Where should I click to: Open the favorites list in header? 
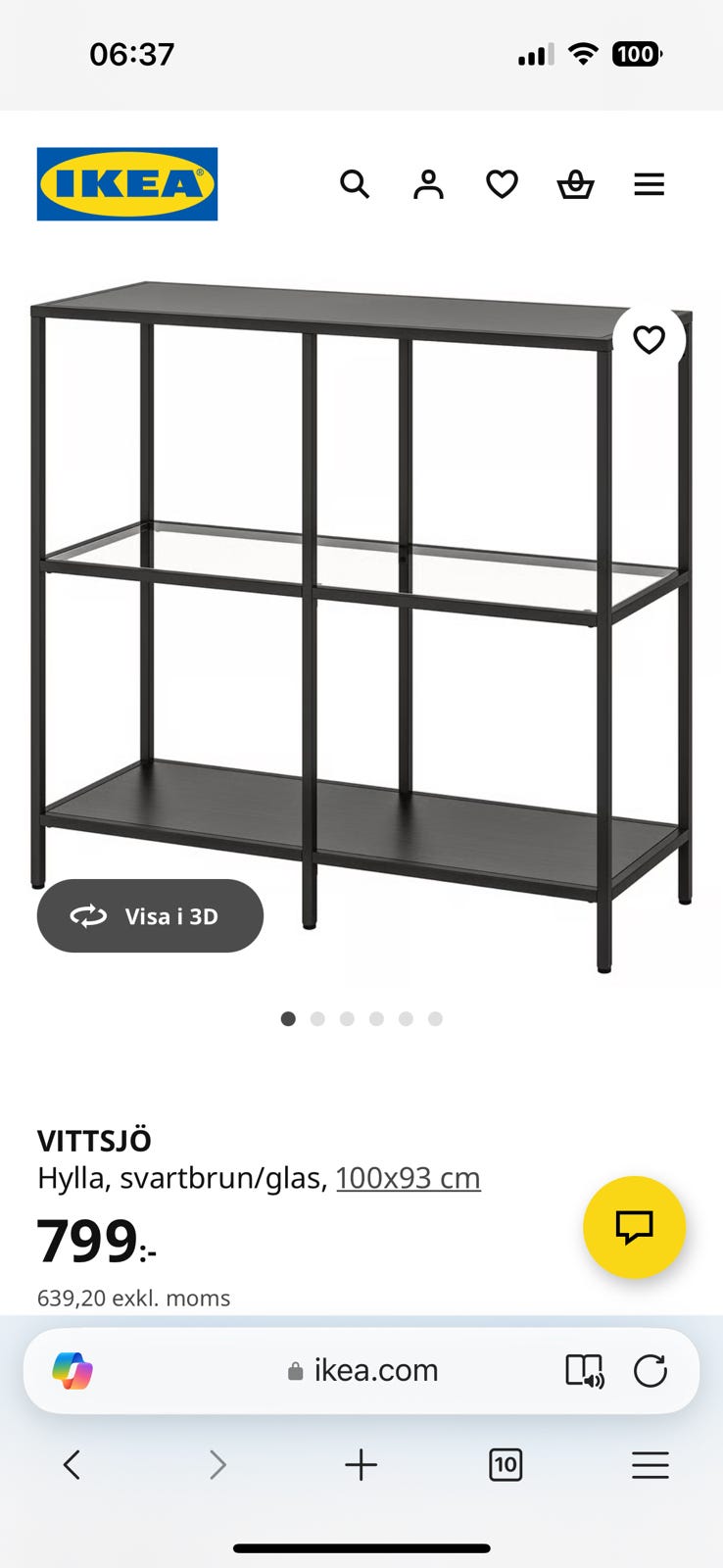point(502,184)
